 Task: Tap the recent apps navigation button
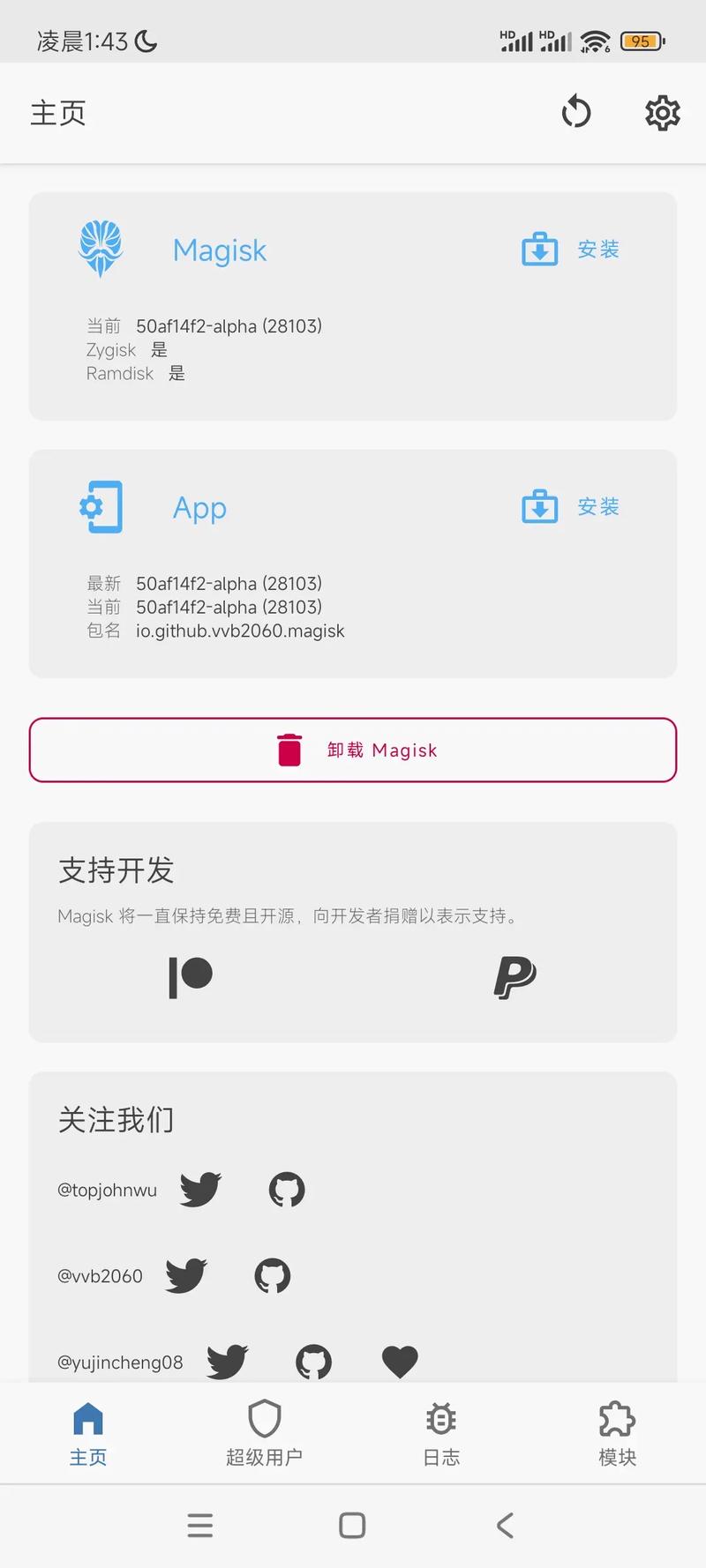(200, 1525)
